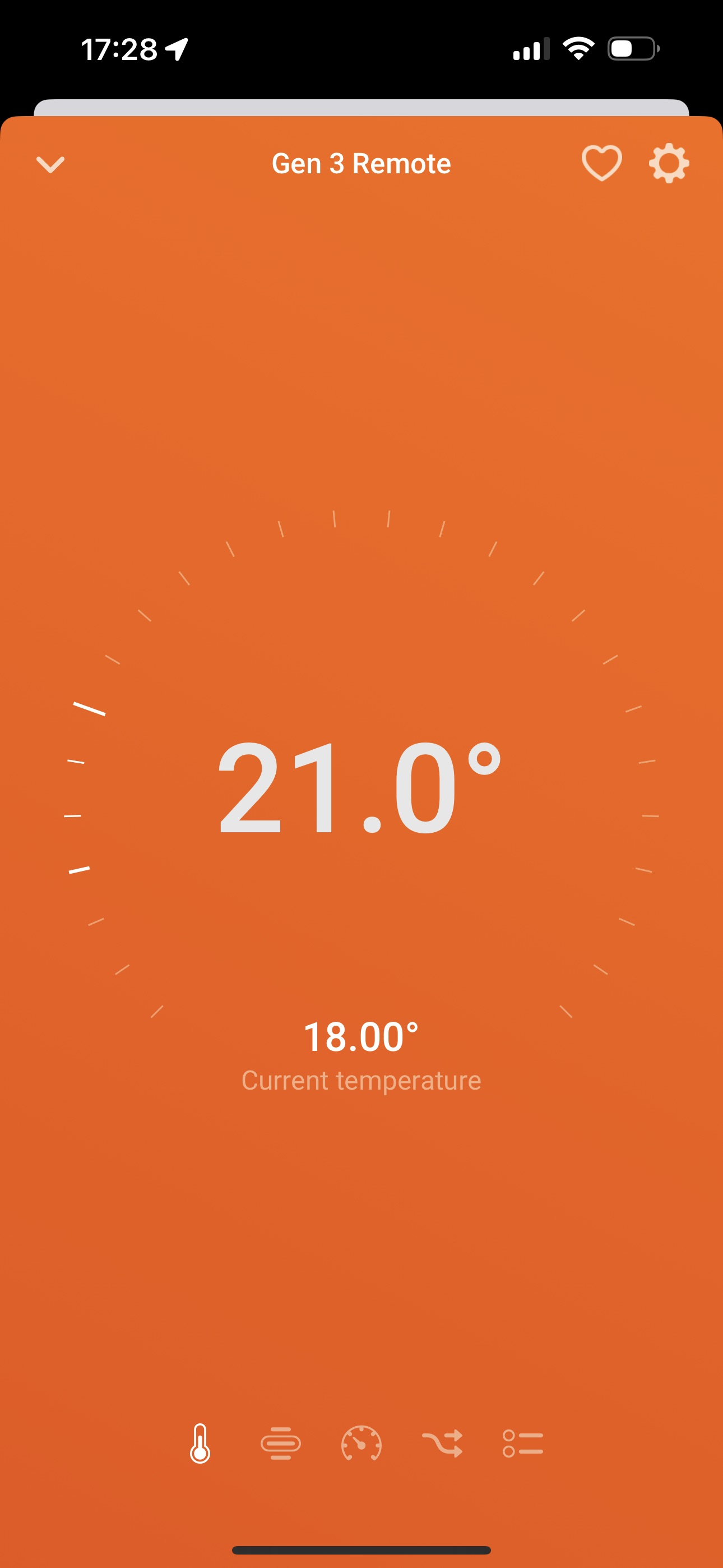The image size is (723, 1568).
Task: Open the list options tab
Action: [x=523, y=1443]
